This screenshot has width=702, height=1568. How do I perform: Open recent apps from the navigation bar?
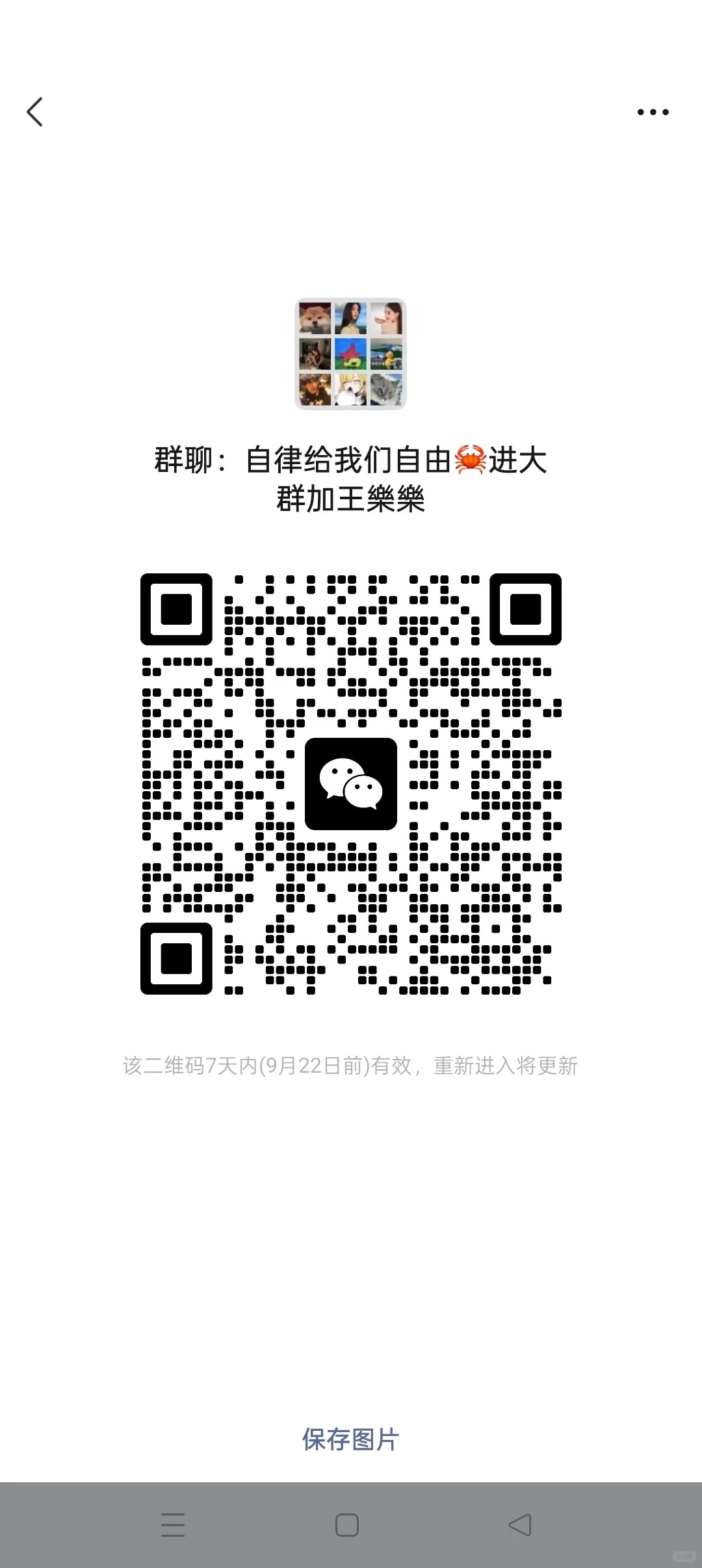click(x=173, y=1524)
